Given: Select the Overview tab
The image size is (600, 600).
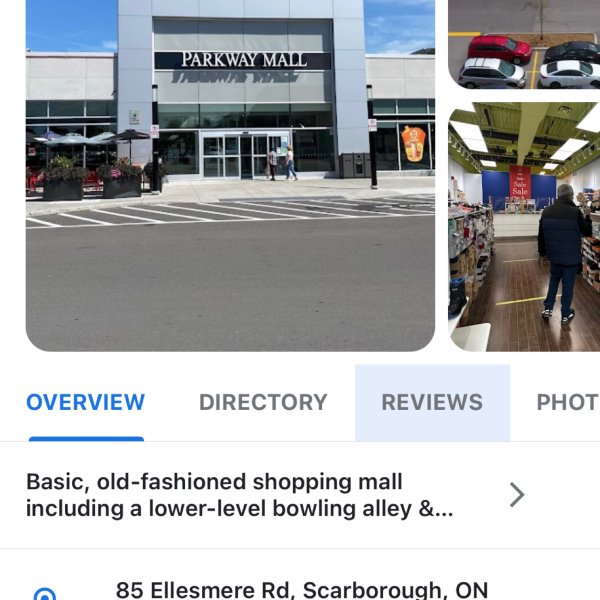Looking at the screenshot, I should point(86,403).
